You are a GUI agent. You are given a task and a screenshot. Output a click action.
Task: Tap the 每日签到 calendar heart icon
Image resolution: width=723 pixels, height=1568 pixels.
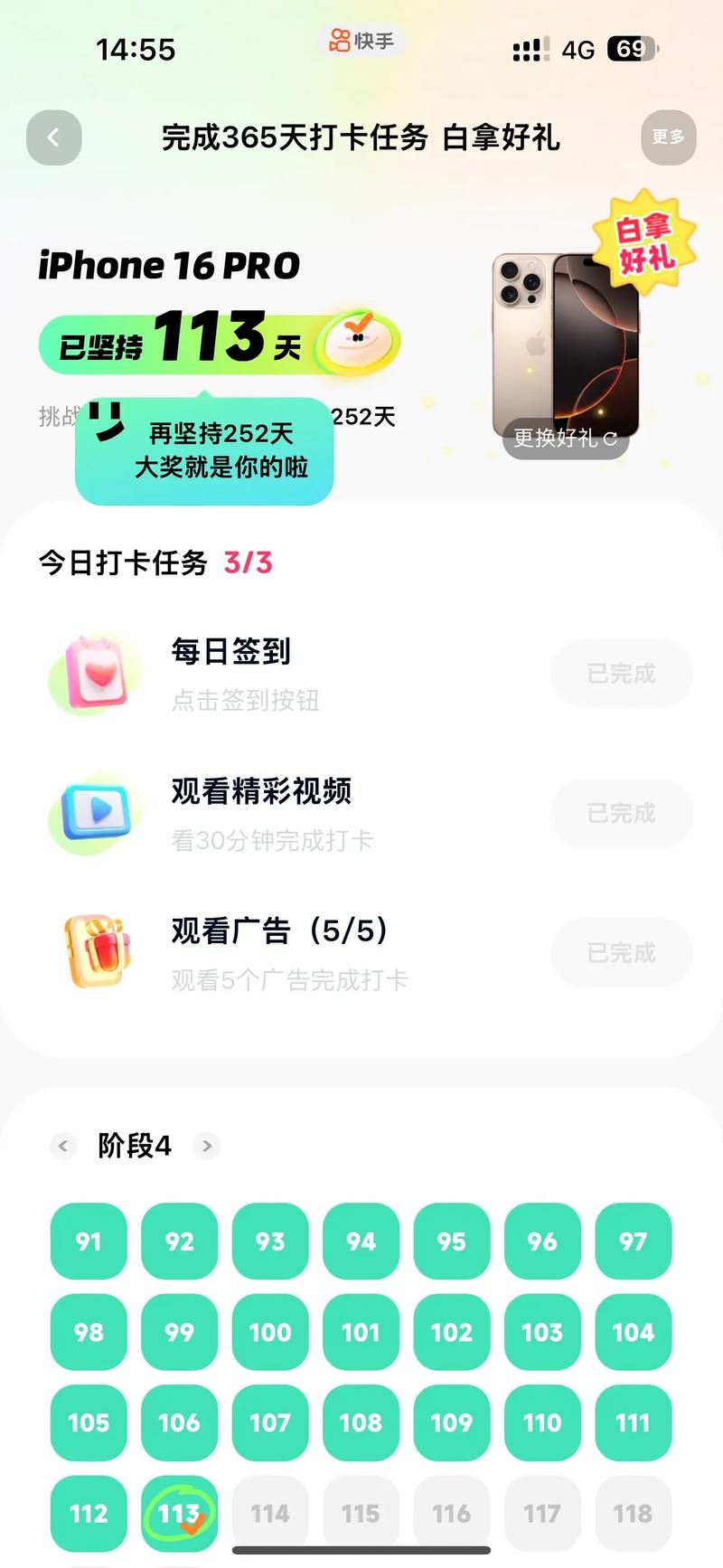tap(95, 671)
